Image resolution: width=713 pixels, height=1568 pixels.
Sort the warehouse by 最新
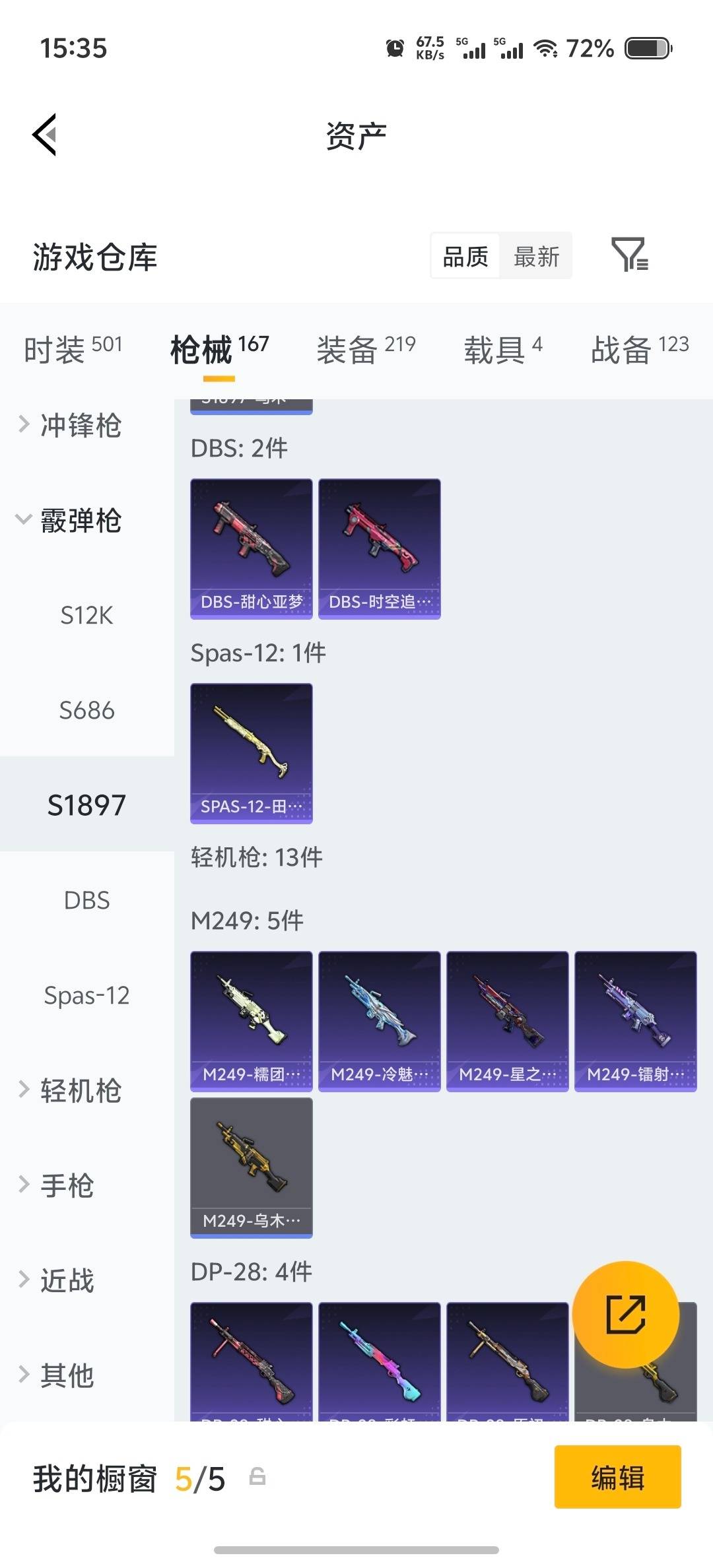pos(536,256)
